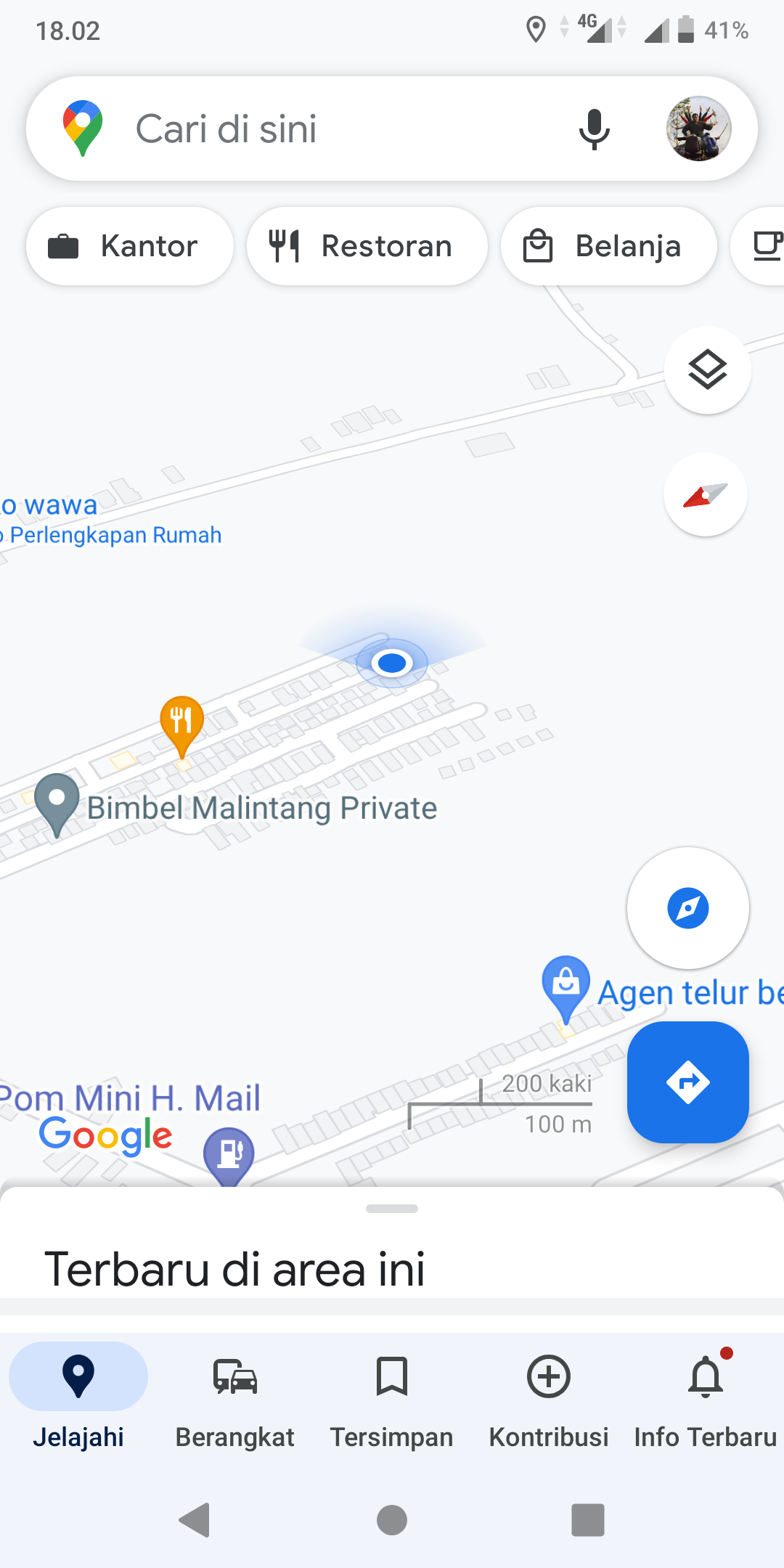Filter the map by Restoran
Viewport: 784px width, 1568px height.
tap(367, 246)
